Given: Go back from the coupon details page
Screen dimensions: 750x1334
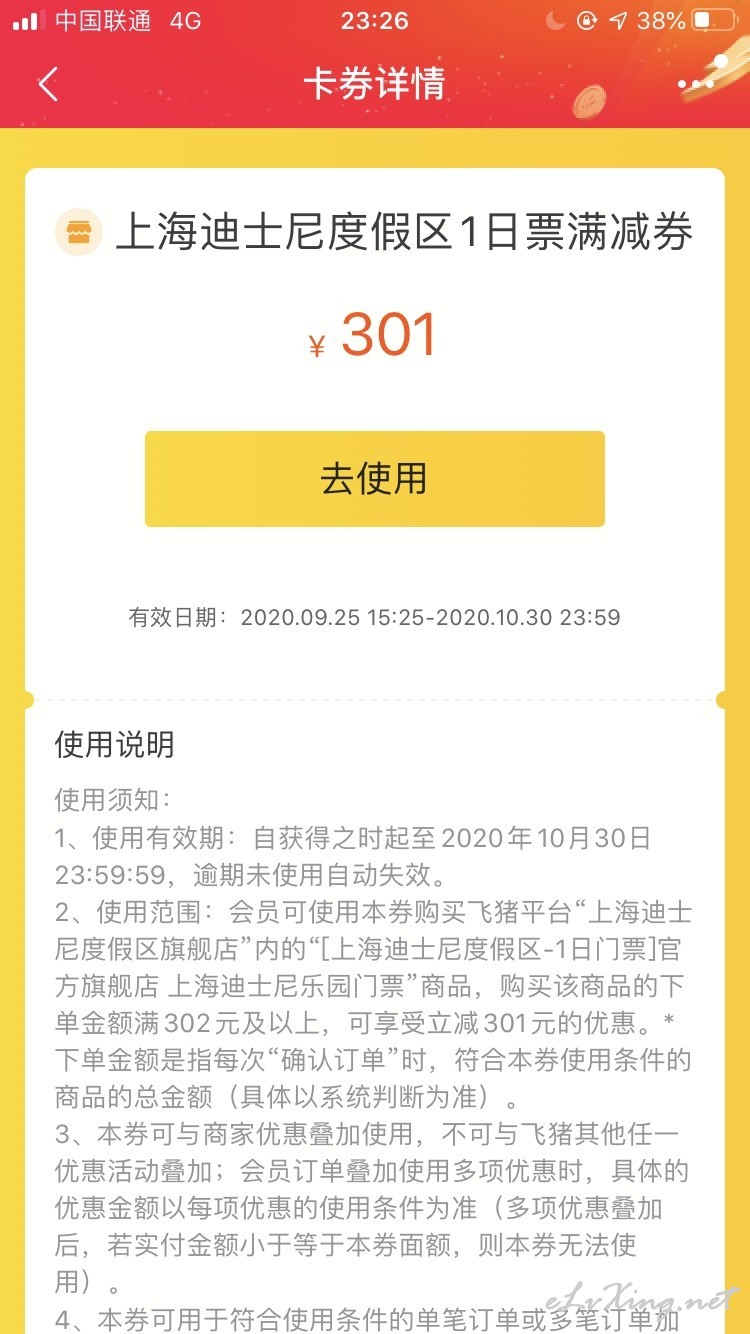Looking at the screenshot, I should (x=48, y=84).
